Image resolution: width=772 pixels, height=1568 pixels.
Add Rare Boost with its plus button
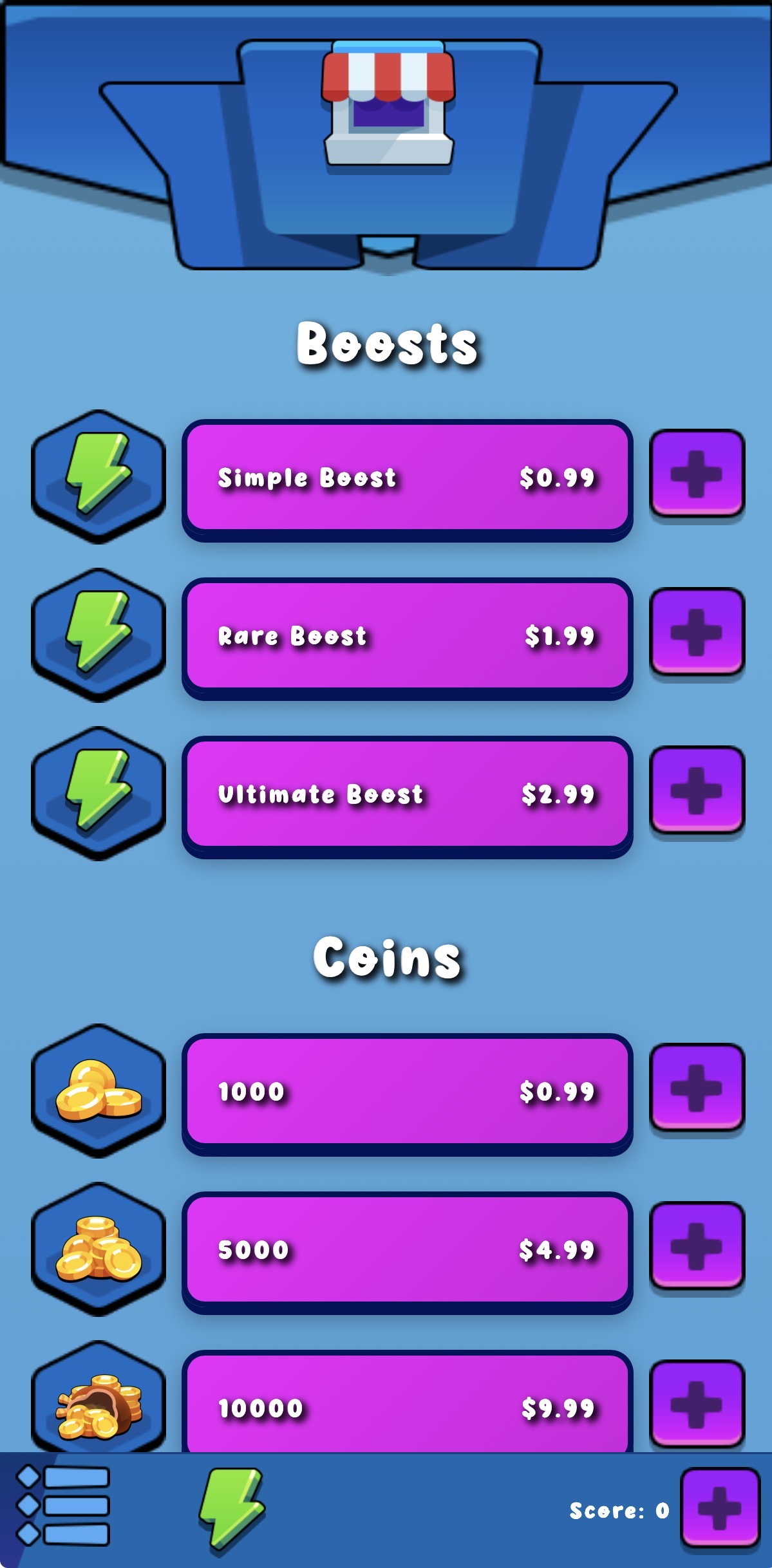click(697, 631)
